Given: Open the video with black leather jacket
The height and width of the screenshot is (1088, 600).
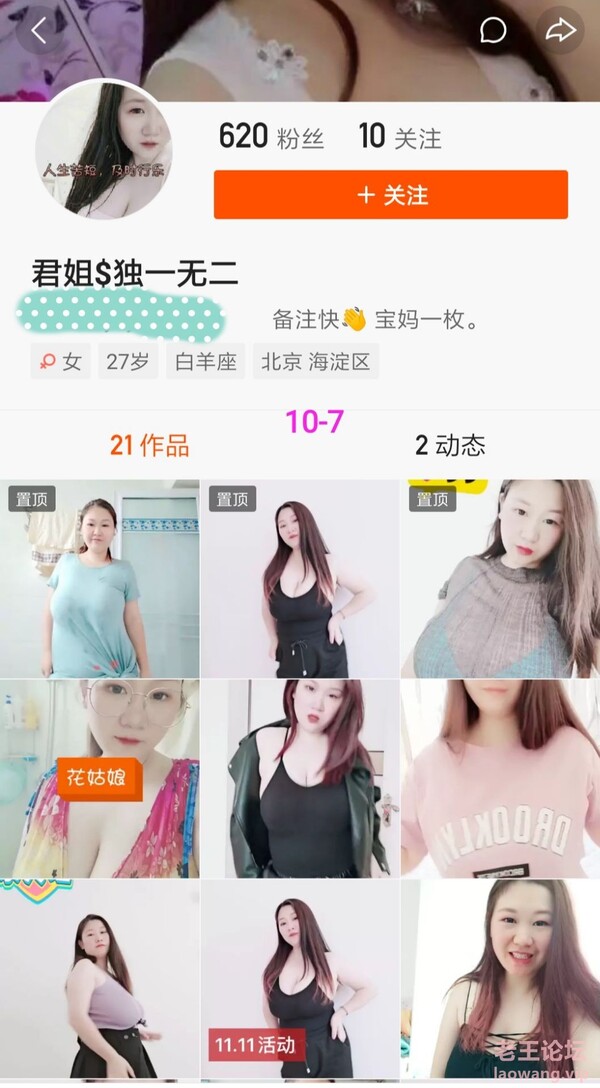Looking at the screenshot, I should click(x=300, y=778).
